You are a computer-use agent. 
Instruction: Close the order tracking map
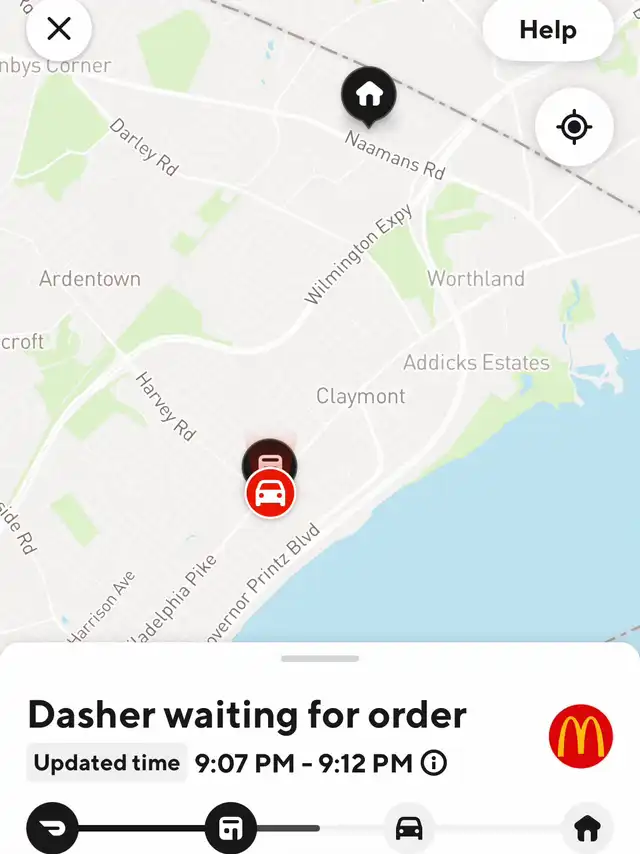[59, 29]
